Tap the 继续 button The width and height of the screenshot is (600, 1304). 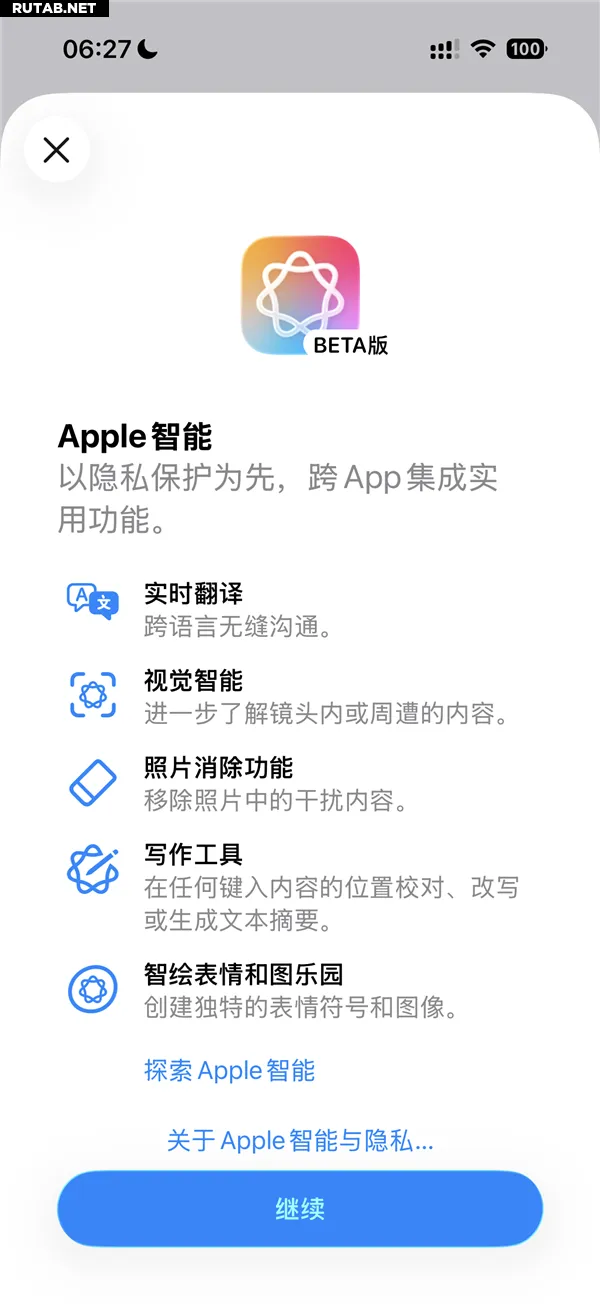pos(300,1208)
